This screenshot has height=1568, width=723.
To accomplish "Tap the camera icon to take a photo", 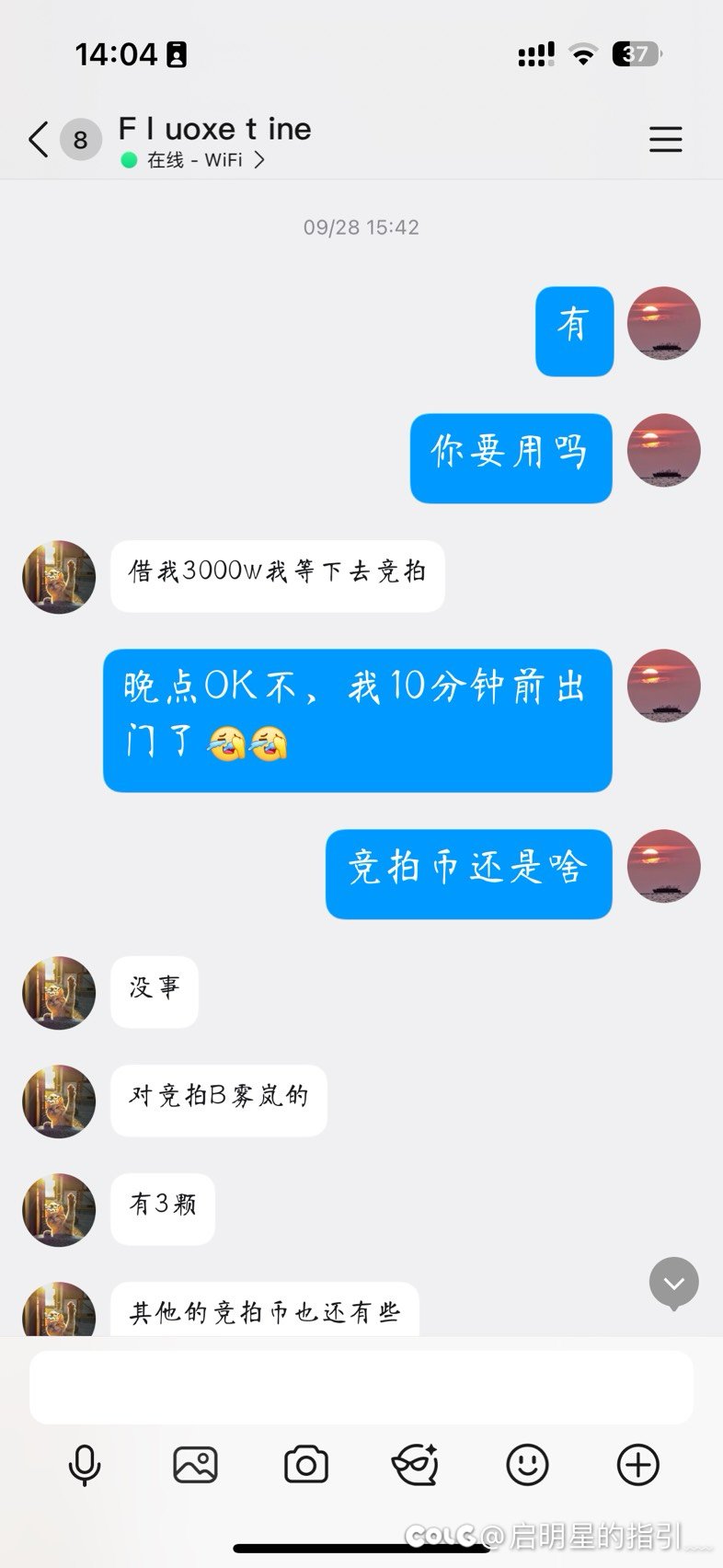I will point(305,1465).
